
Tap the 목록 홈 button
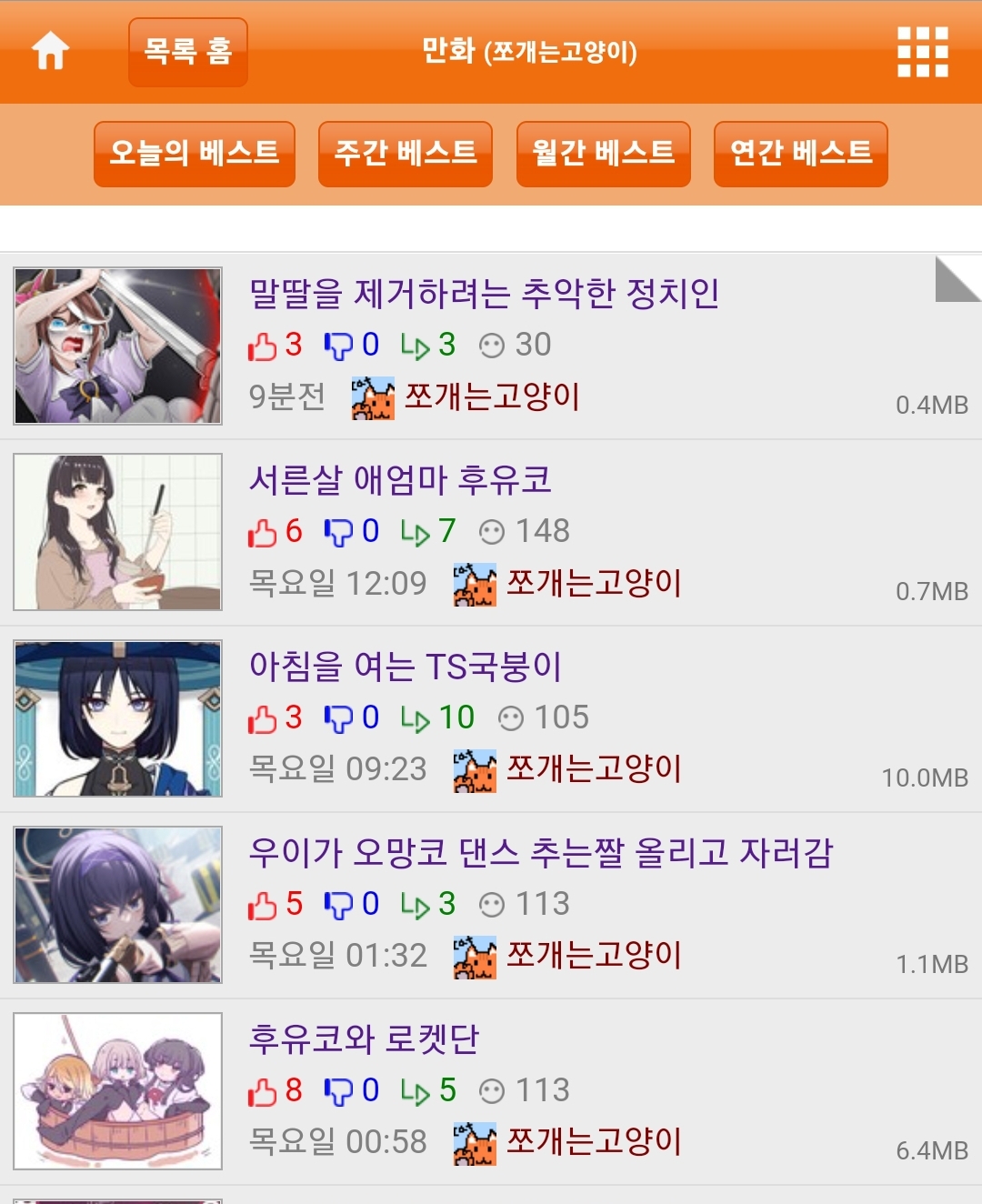point(188,52)
